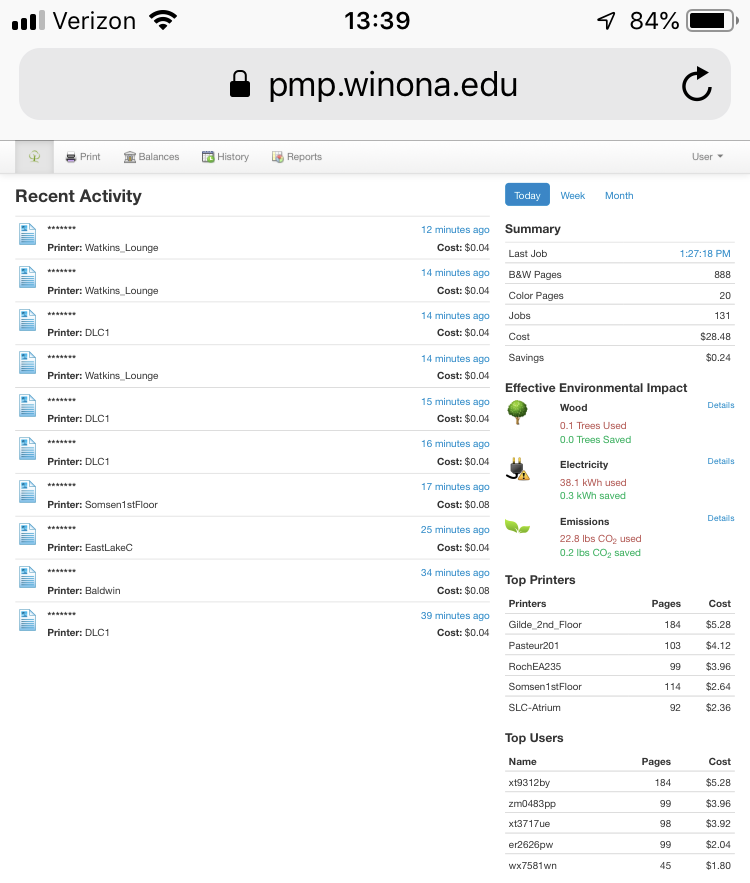The width and height of the screenshot is (750, 883).
Task: Open Reports
Action: [297, 157]
